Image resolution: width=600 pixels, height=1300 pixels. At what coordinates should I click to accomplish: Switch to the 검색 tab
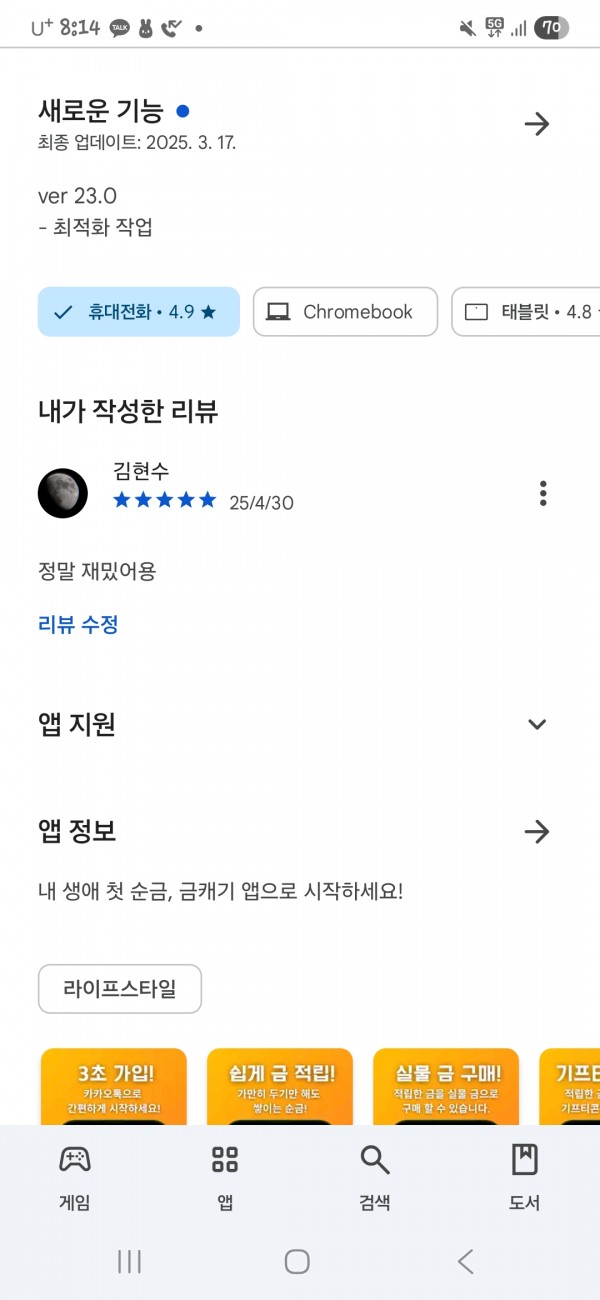[375, 1178]
